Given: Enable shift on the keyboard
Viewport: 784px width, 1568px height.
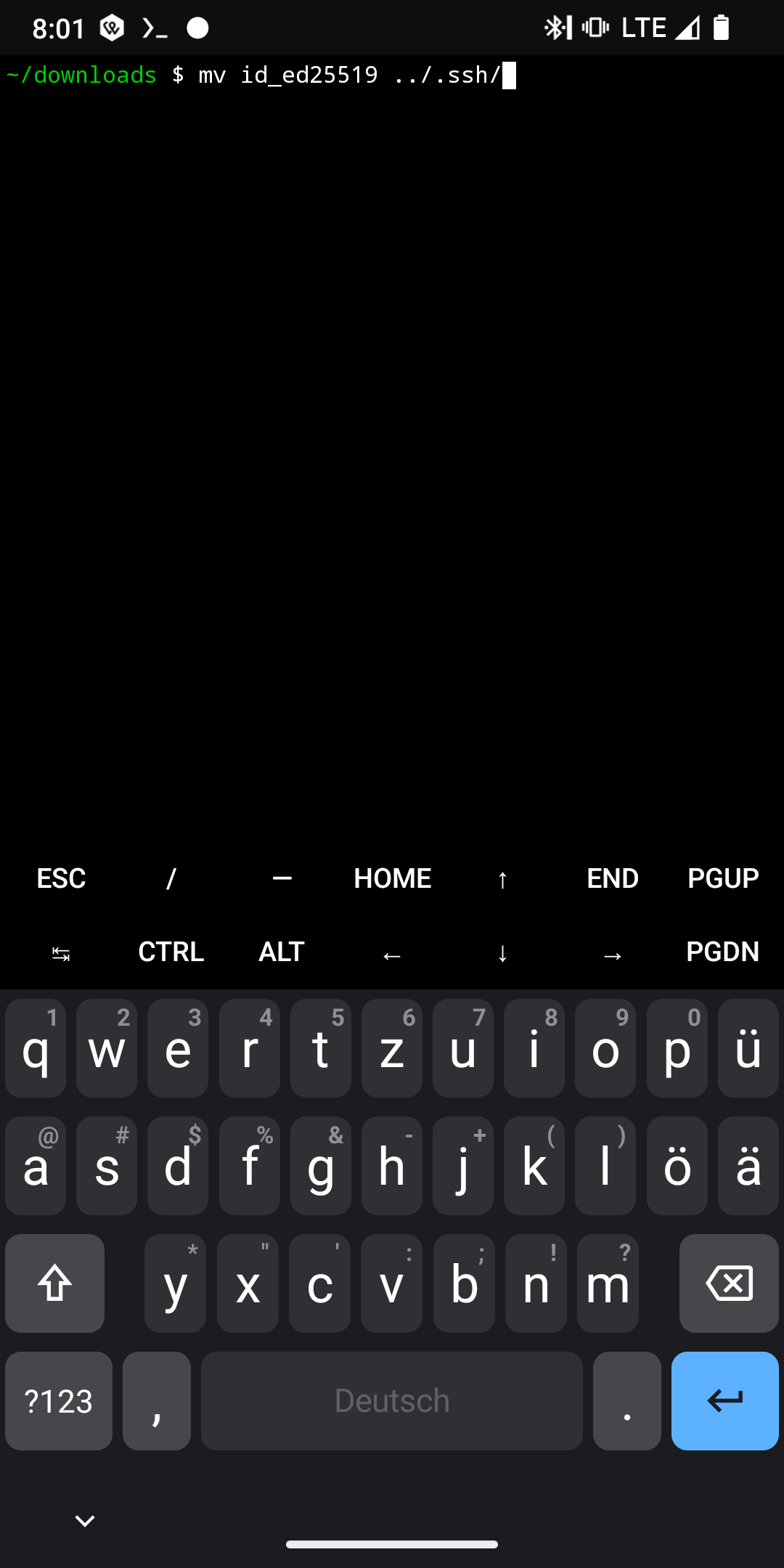Looking at the screenshot, I should click(x=54, y=1283).
